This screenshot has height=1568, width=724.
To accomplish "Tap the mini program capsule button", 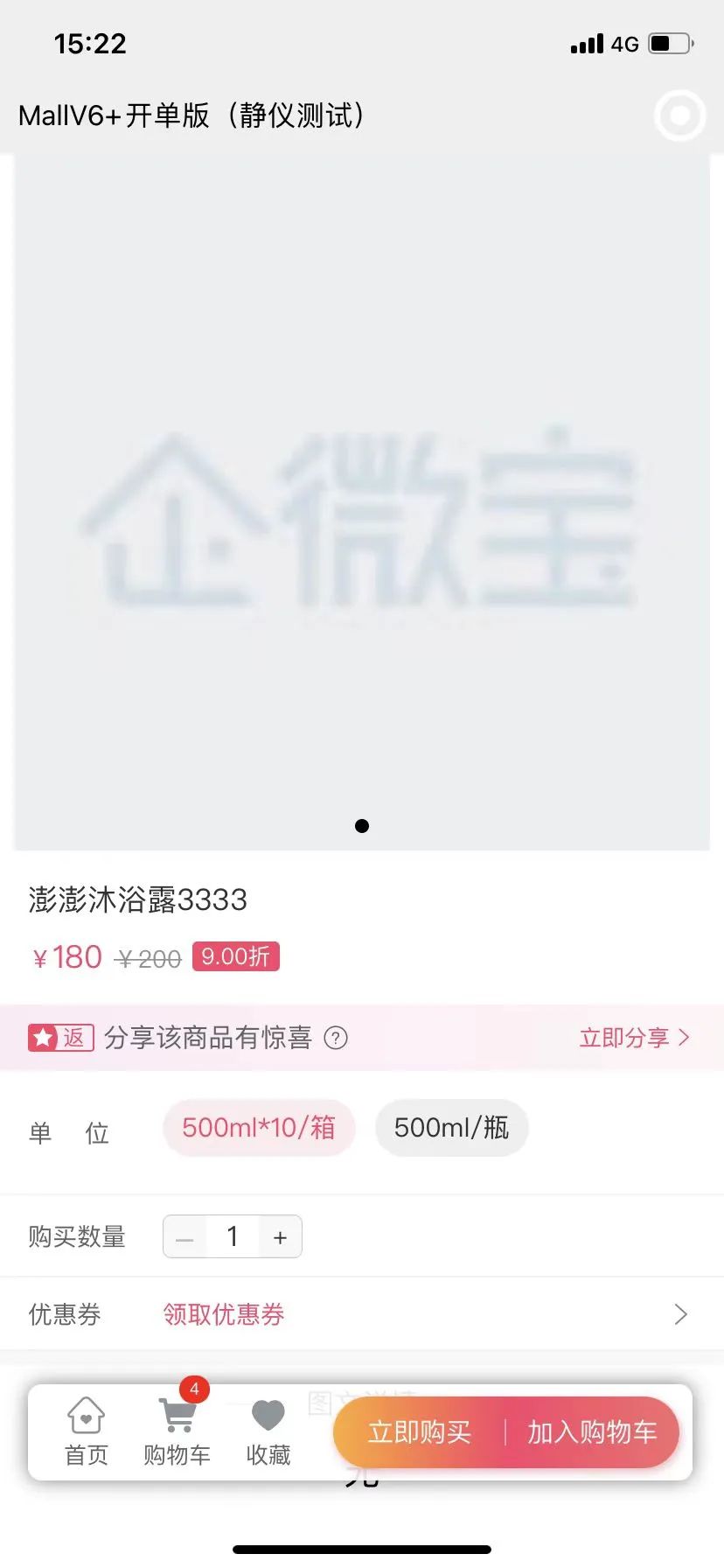I will pyautogui.click(x=679, y=115).
